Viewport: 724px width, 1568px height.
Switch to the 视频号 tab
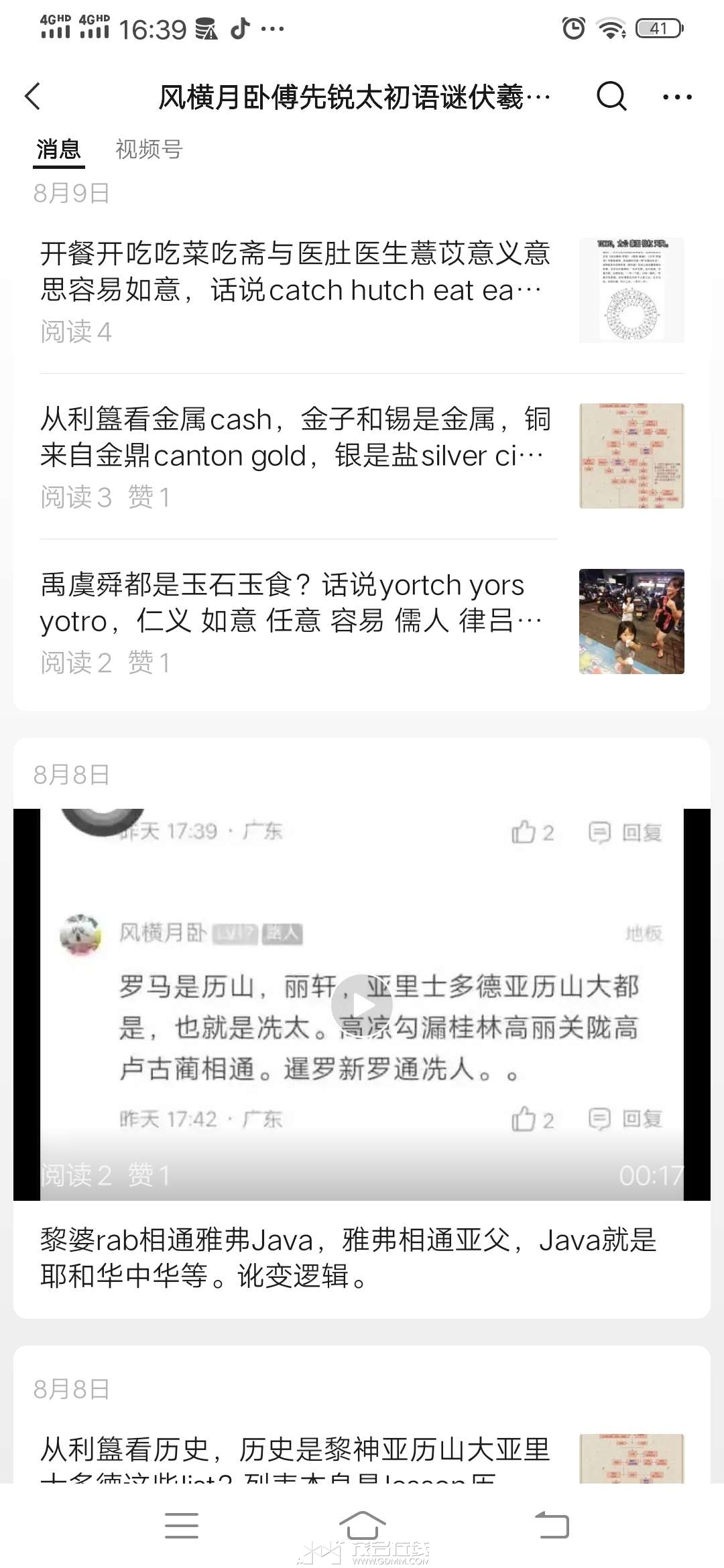pos(149,149)
